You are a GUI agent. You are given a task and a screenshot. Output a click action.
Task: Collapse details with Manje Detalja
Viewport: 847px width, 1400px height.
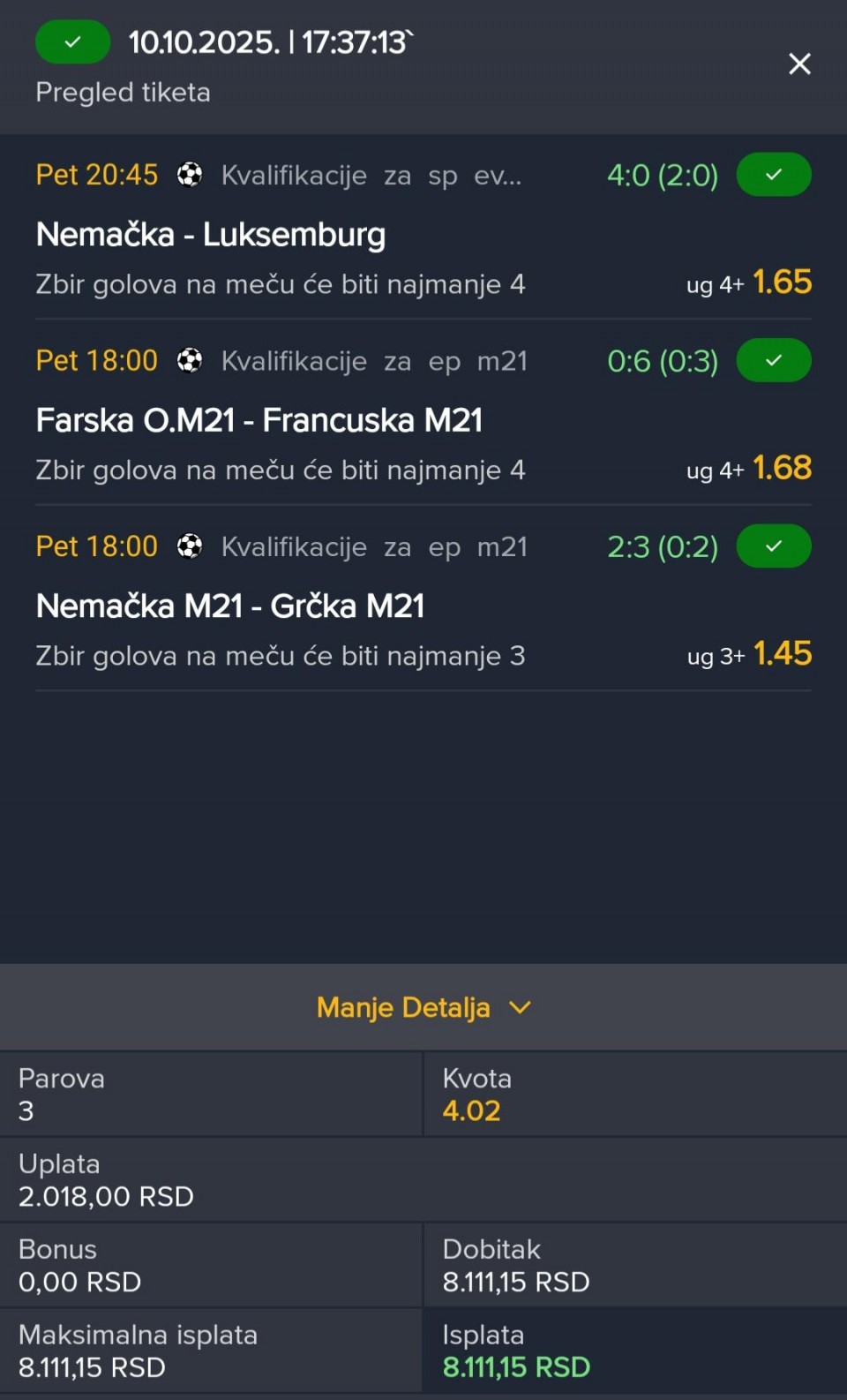[x=423, y=1007]
